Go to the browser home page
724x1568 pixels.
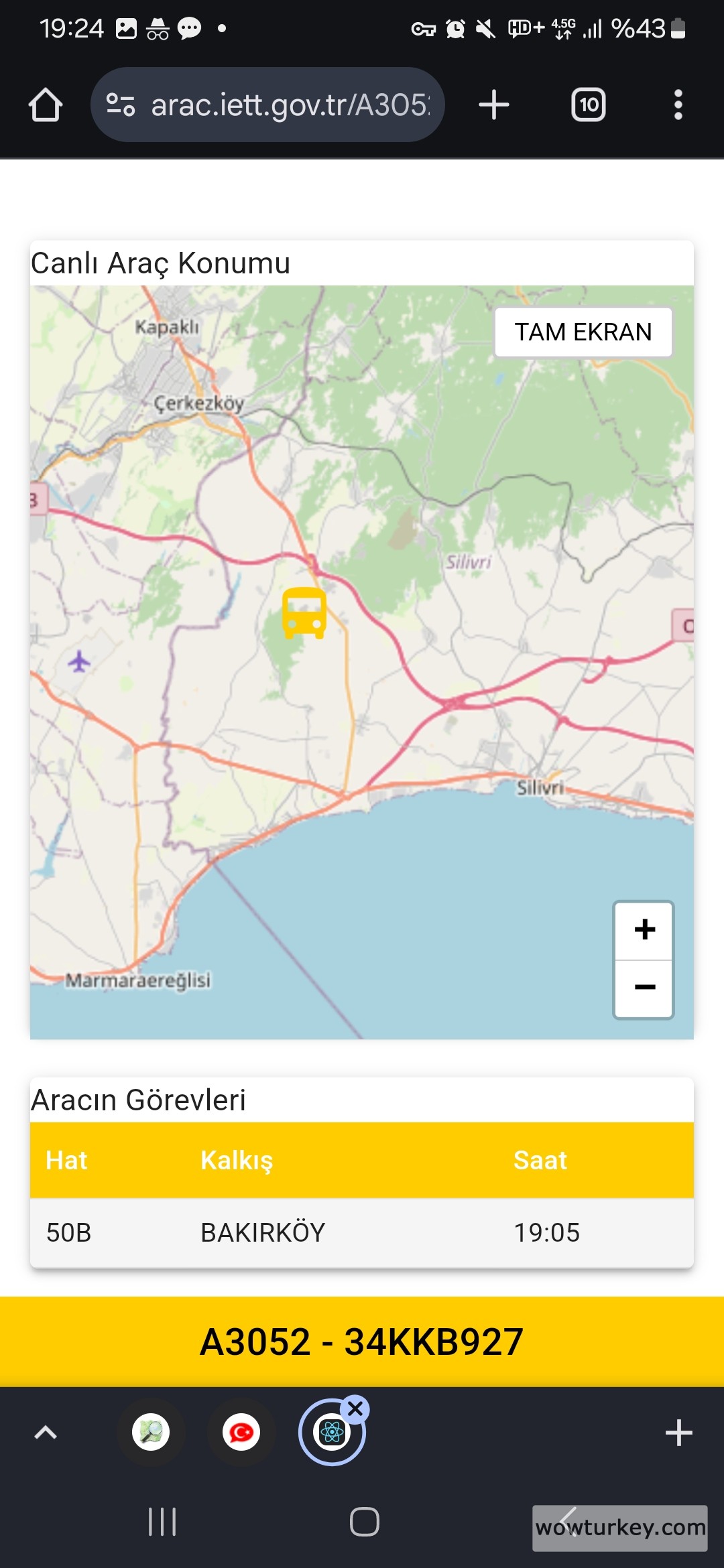[46, 105]
